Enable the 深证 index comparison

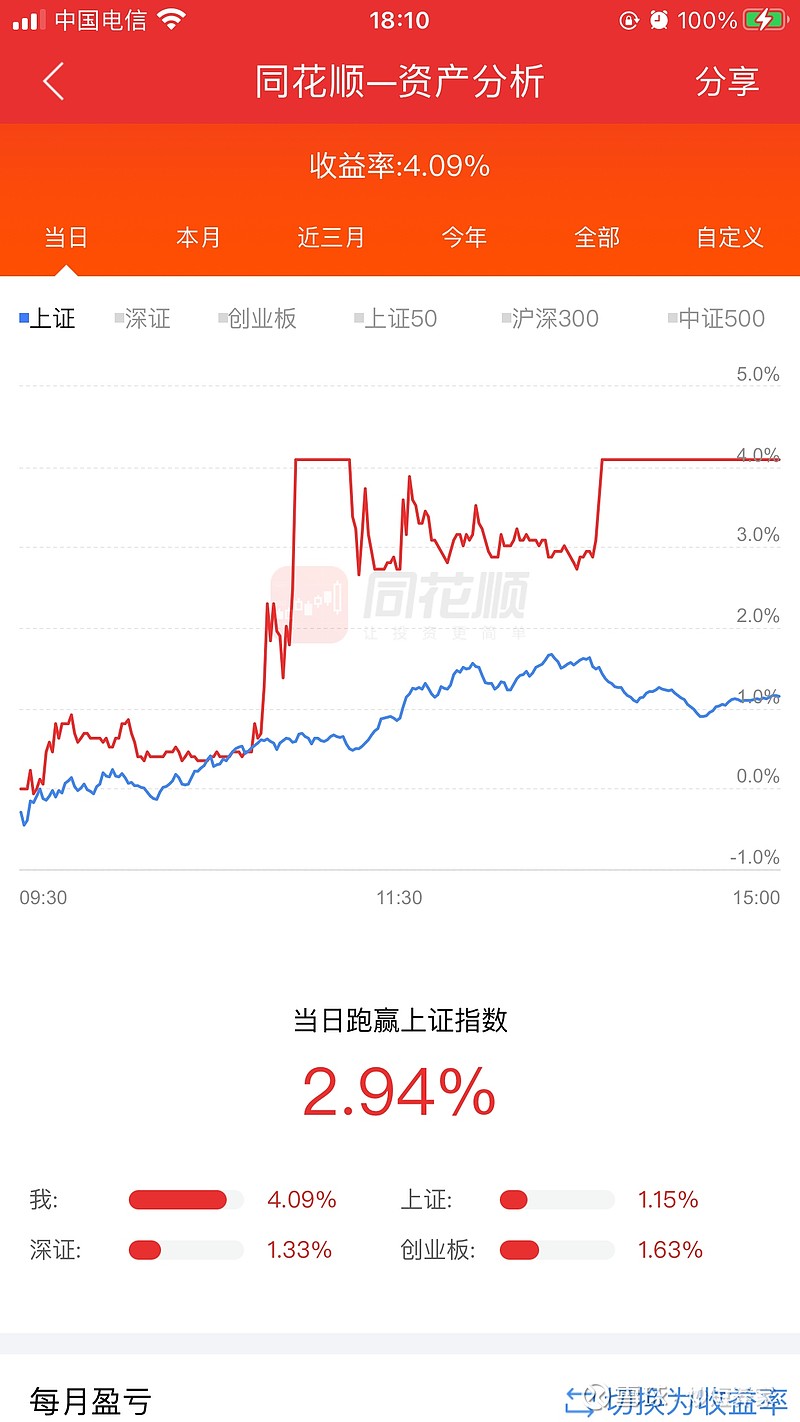143,319
